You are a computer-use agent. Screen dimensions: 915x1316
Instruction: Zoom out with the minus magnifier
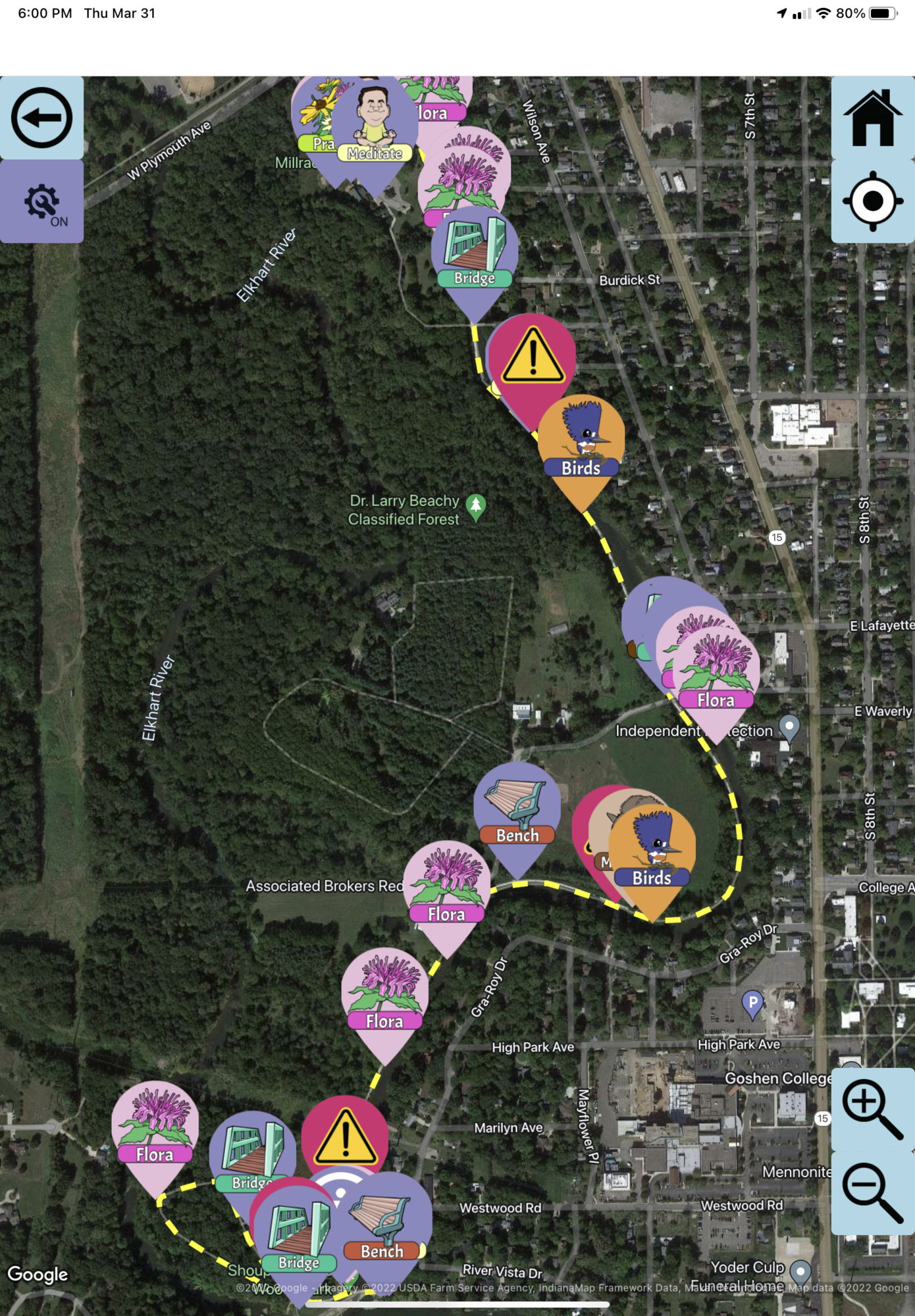(872, 1192)
